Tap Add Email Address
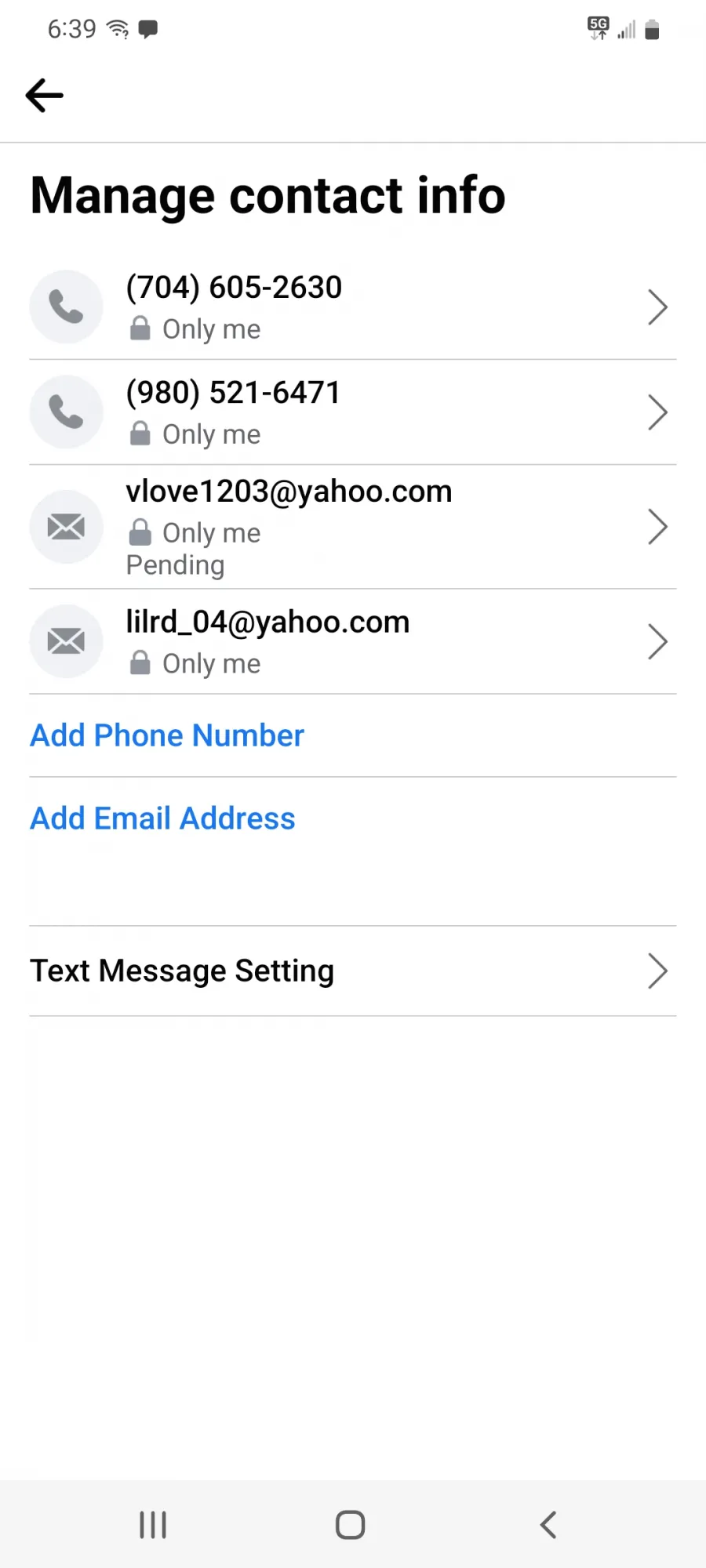Image resolution: width=706 pixels, height=1568 pixels. click(x=162, y=818)
